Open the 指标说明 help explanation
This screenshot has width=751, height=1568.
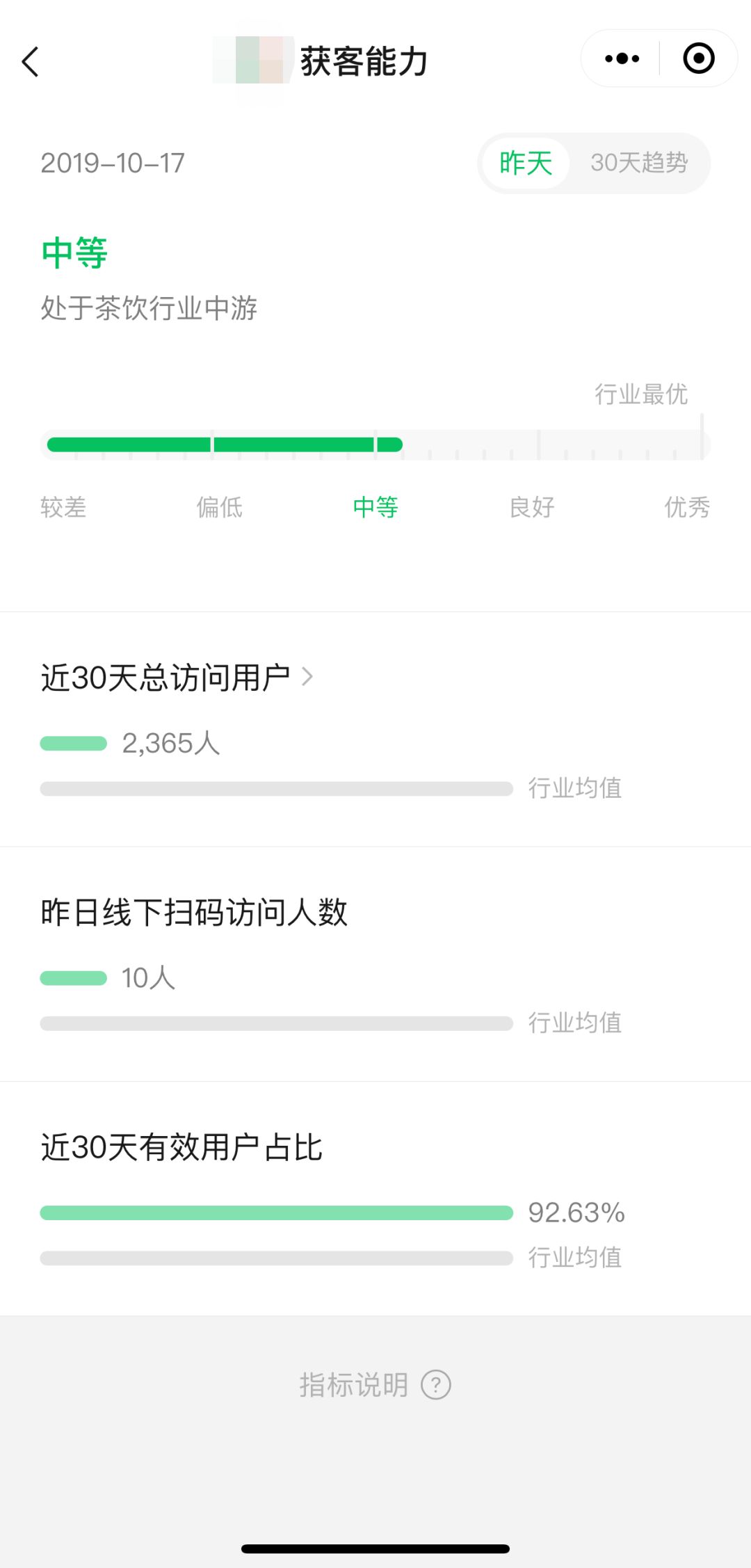[x=375, y=1384]
